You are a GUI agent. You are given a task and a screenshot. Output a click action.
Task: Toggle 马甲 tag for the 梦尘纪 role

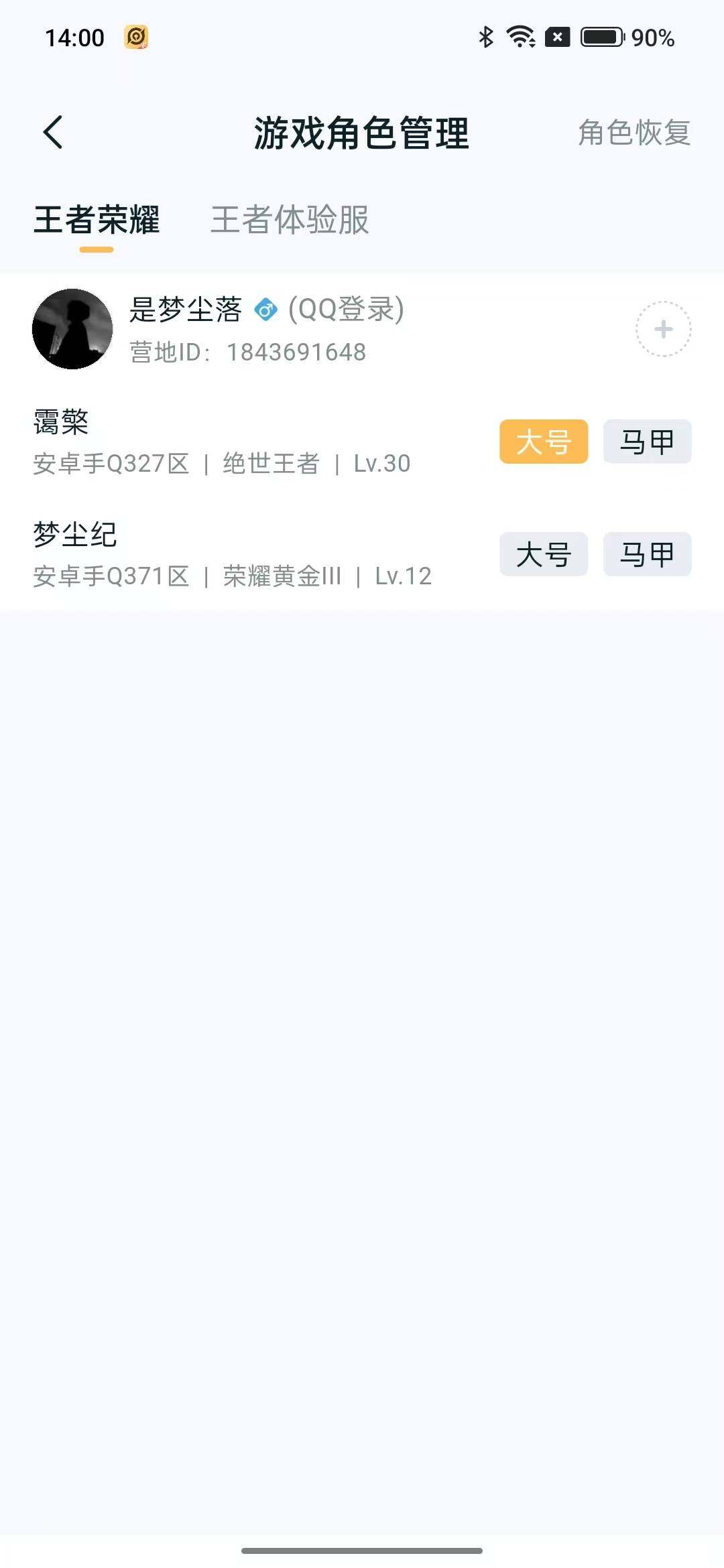[x=646, y=554]
